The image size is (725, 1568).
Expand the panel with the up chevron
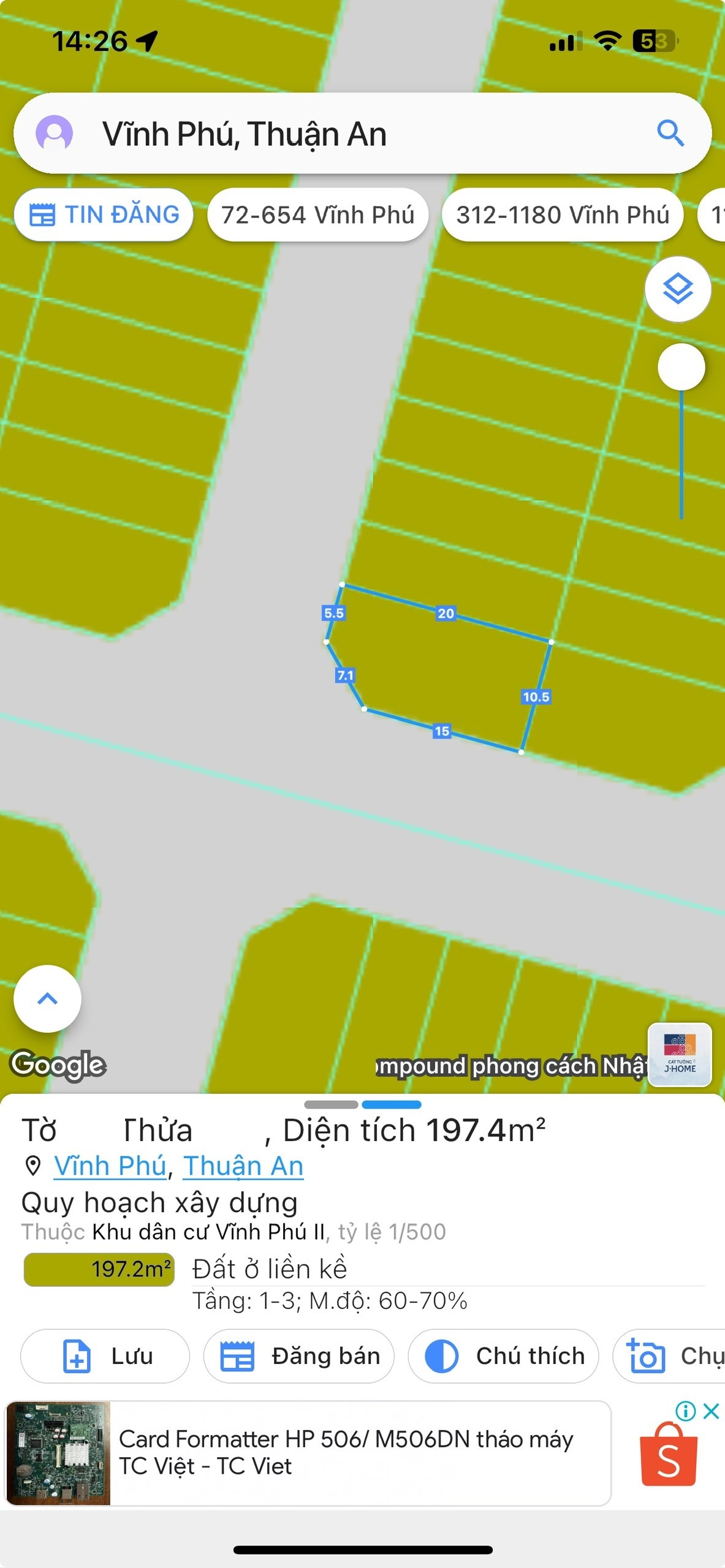pyautogui.click(x=47, y=999)
